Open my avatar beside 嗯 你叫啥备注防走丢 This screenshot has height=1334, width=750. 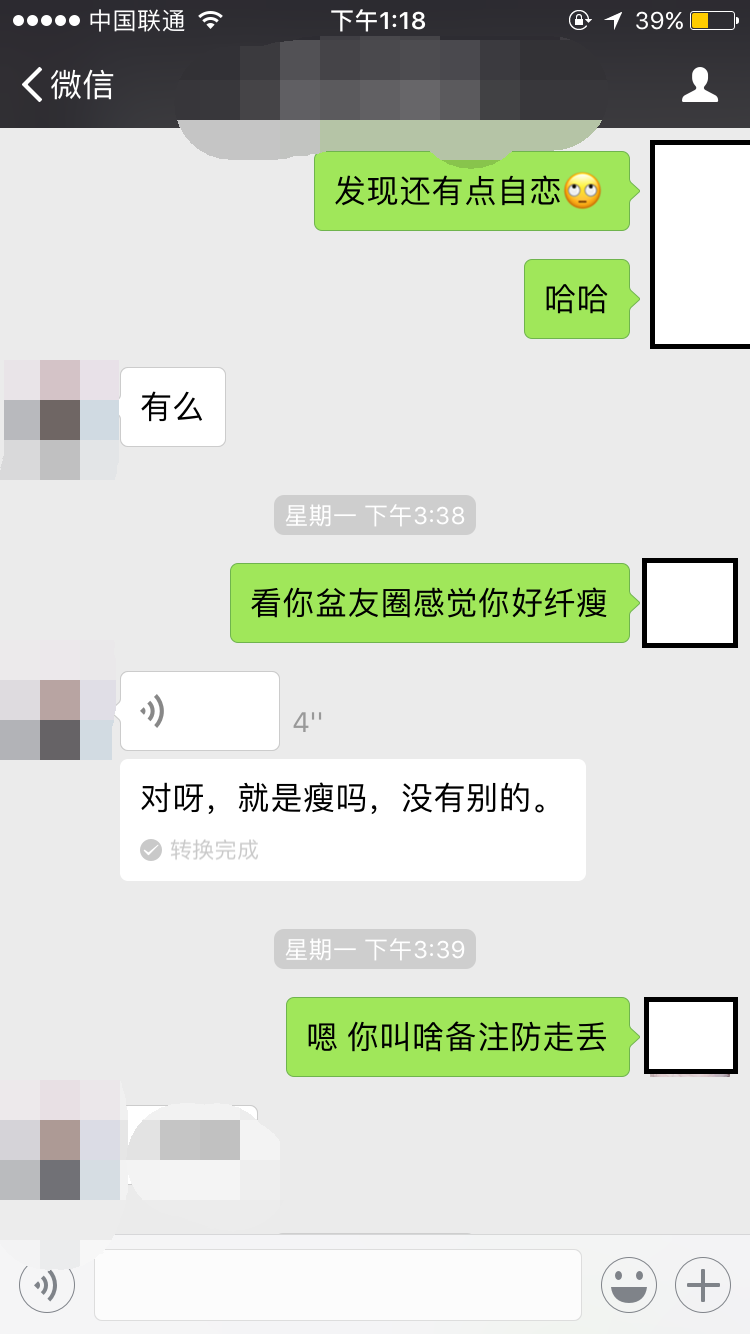tap(691, 1035)
